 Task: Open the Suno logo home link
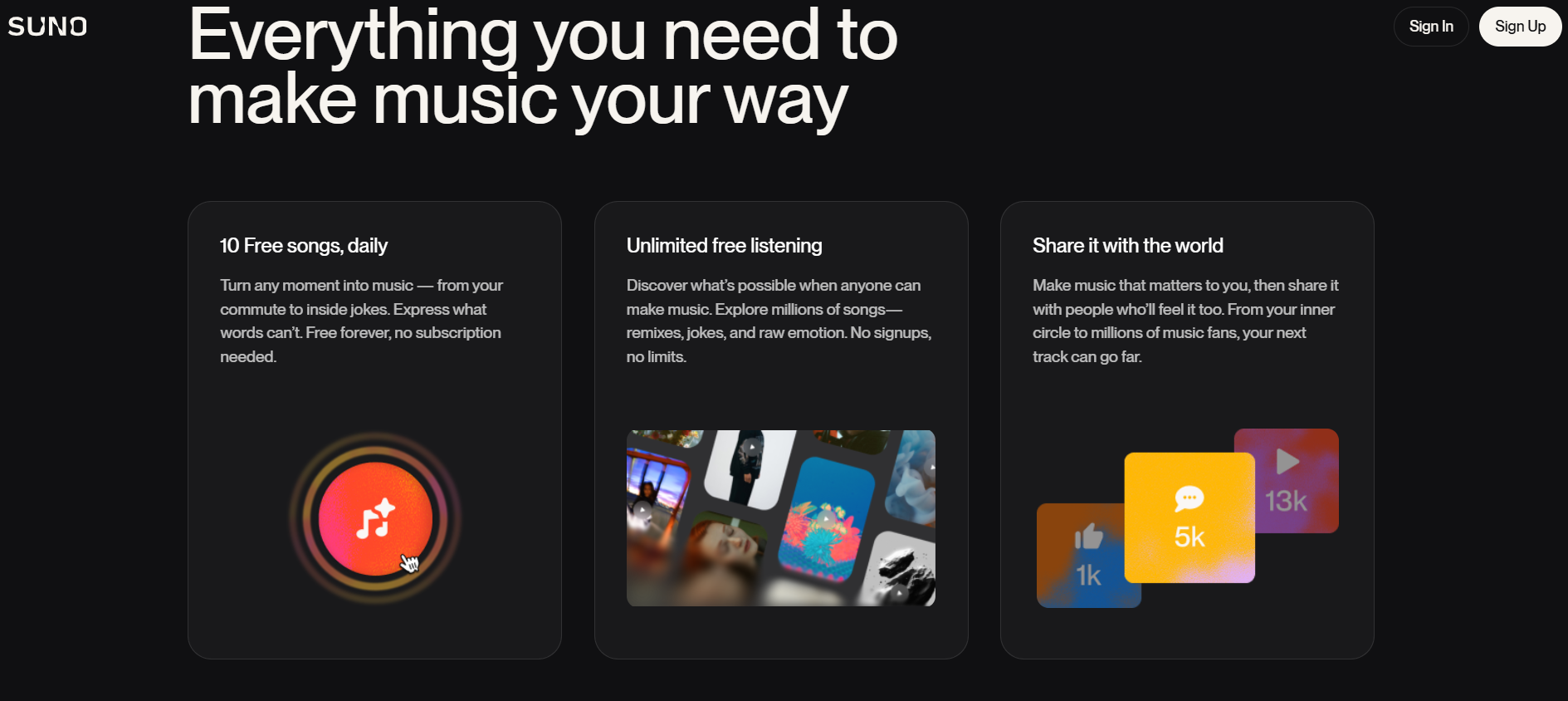[47, 27]
